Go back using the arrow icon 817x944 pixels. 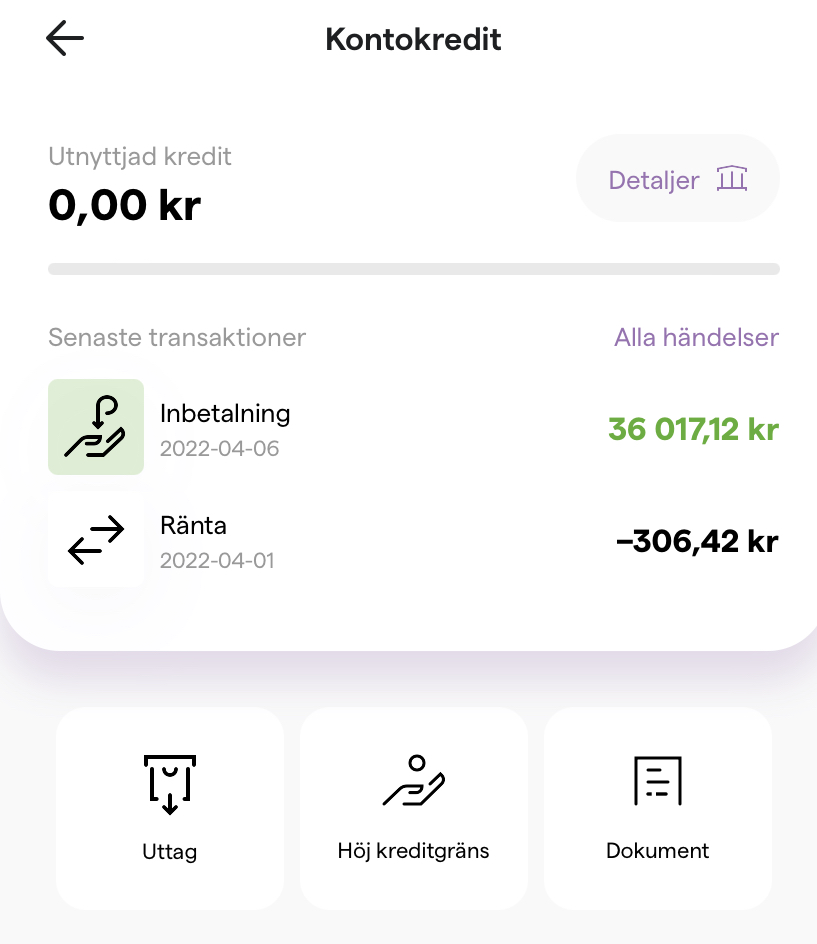click(65, 39)
